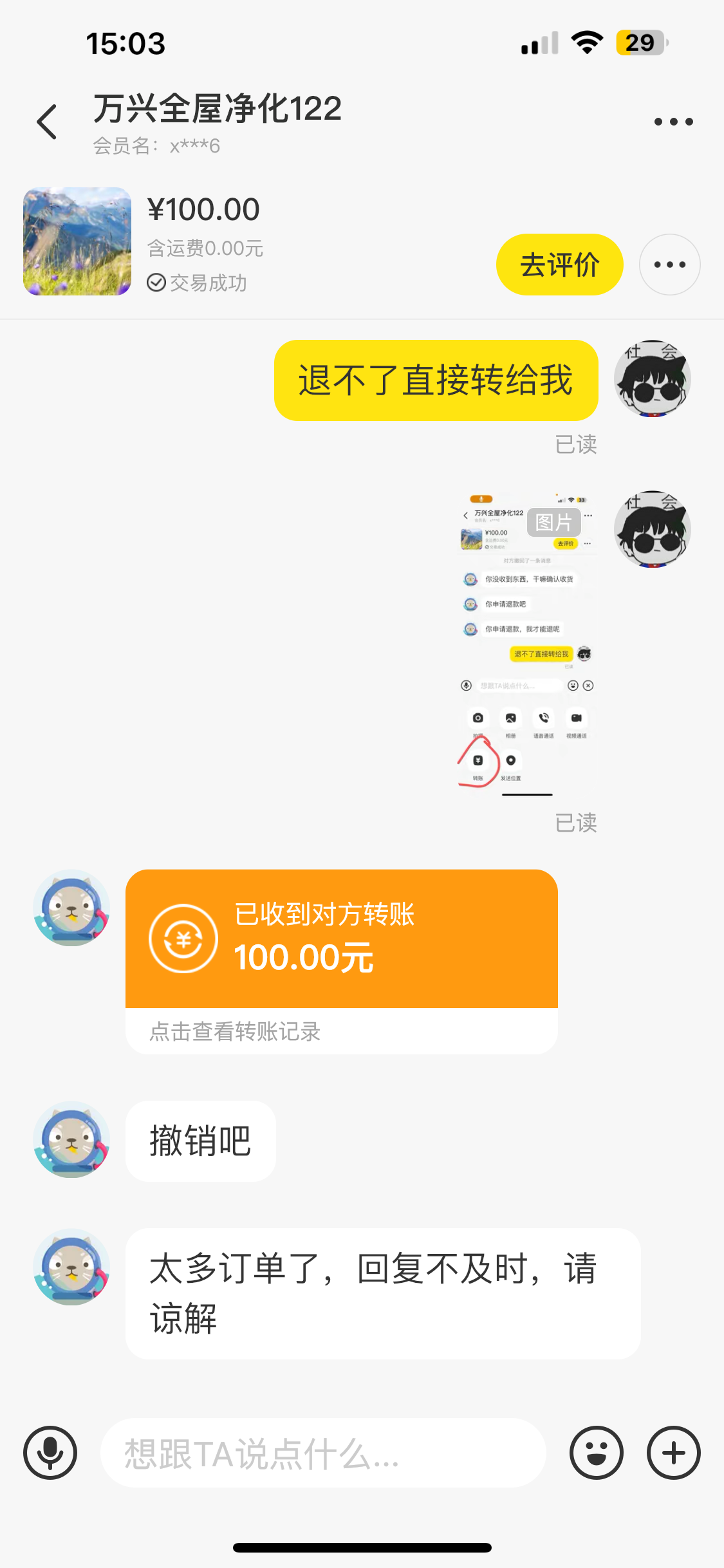Go back from the 万兴全屋净化122 chat
This screenshot has height=1568, width=724.
point(47,122)
